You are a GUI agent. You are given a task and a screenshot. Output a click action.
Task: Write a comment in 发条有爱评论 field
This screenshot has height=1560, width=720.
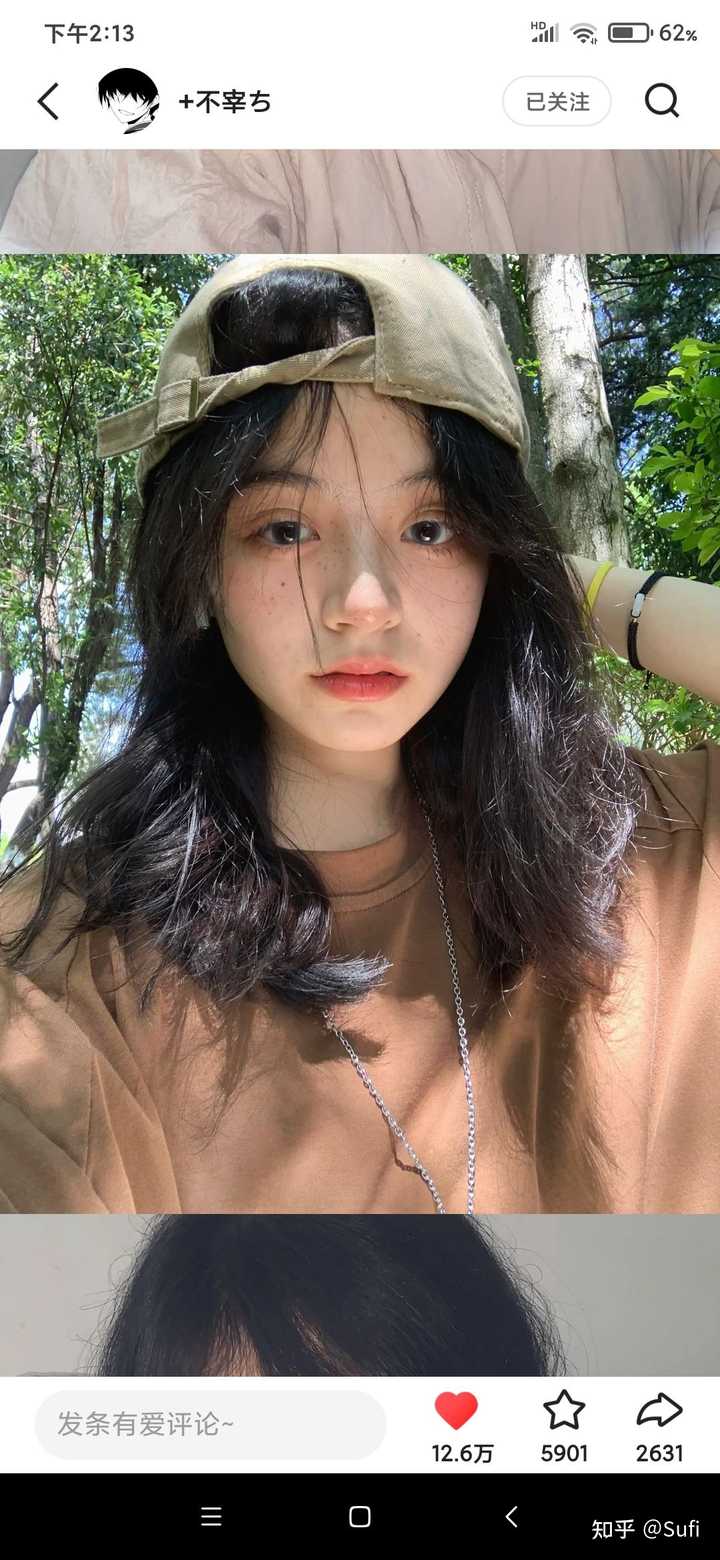(211, 1424)
